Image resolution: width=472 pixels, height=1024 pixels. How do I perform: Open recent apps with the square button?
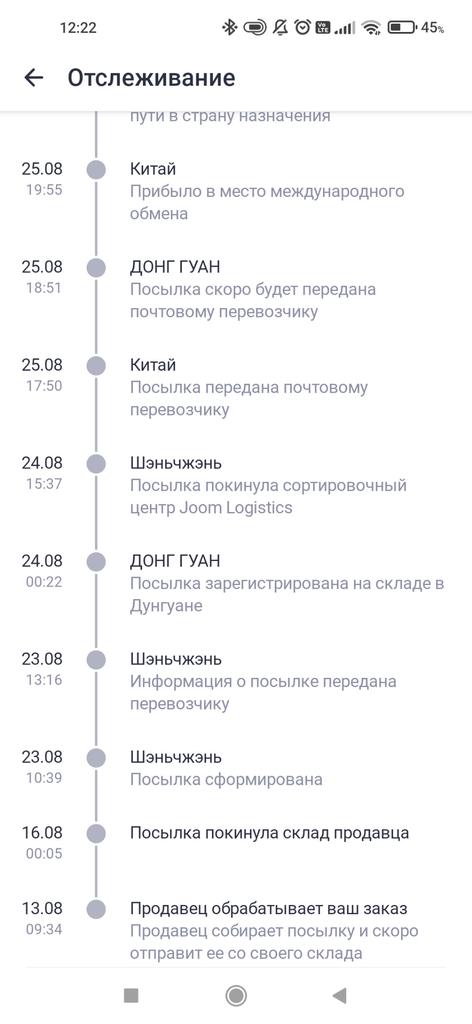pos(131,995)
